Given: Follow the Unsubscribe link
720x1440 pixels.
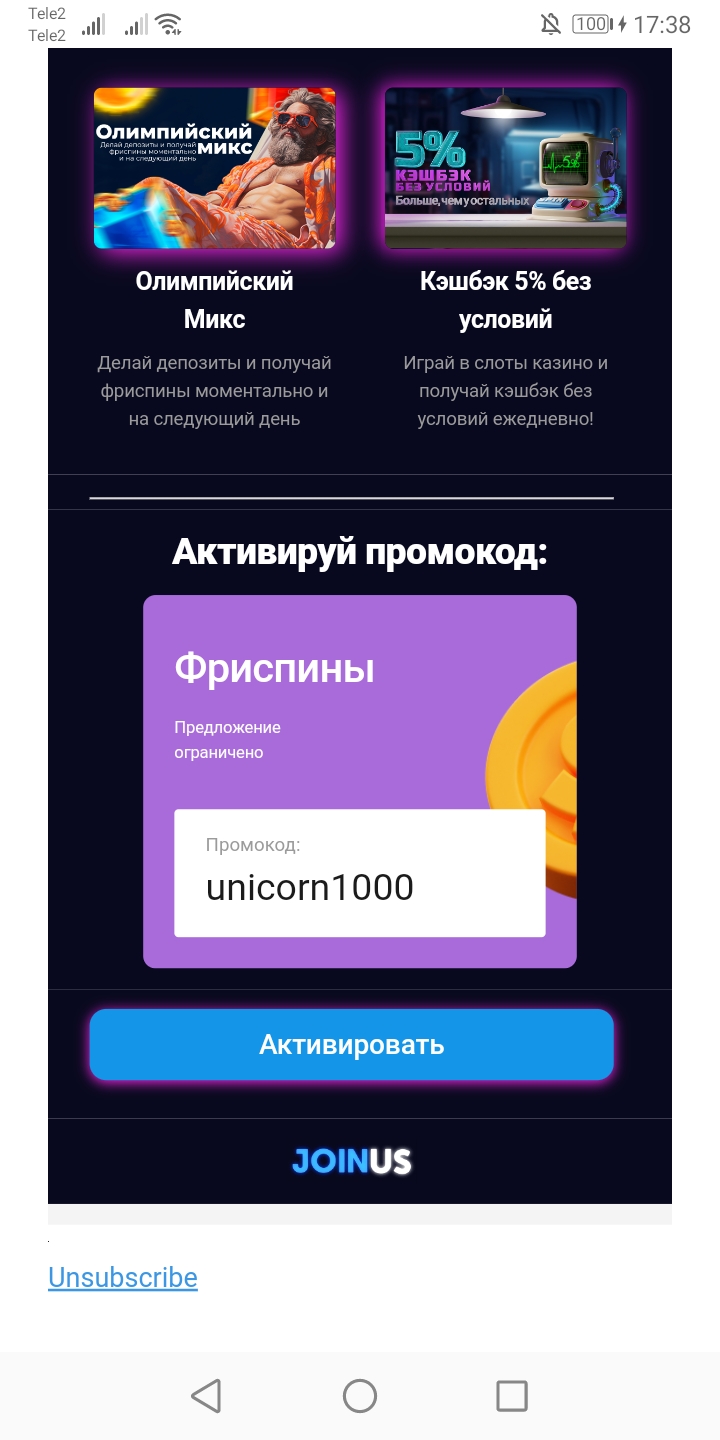Looking at the screenshot, I should (123, 1277).
